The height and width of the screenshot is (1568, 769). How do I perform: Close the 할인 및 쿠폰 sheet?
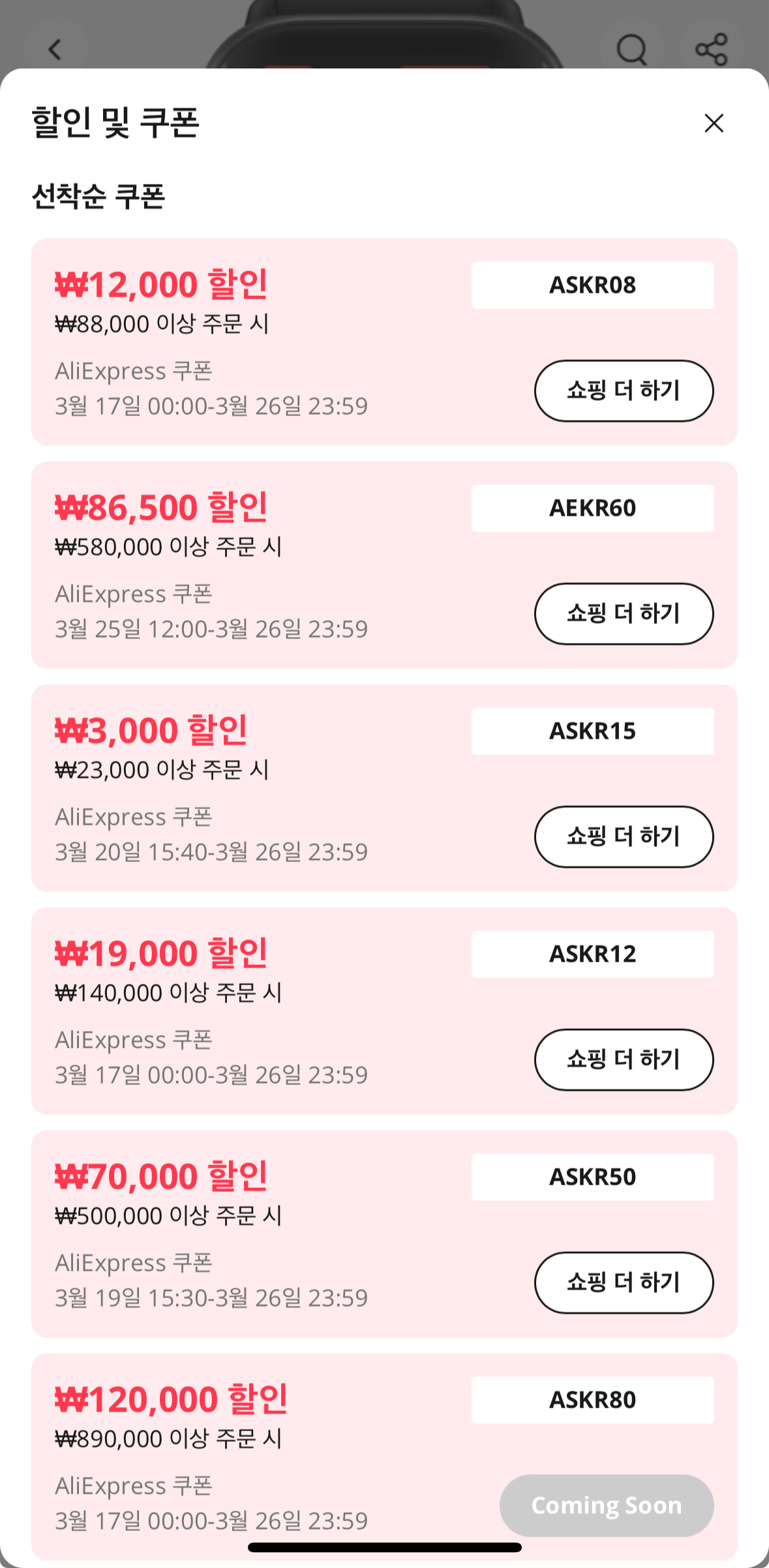click(714, 123)
